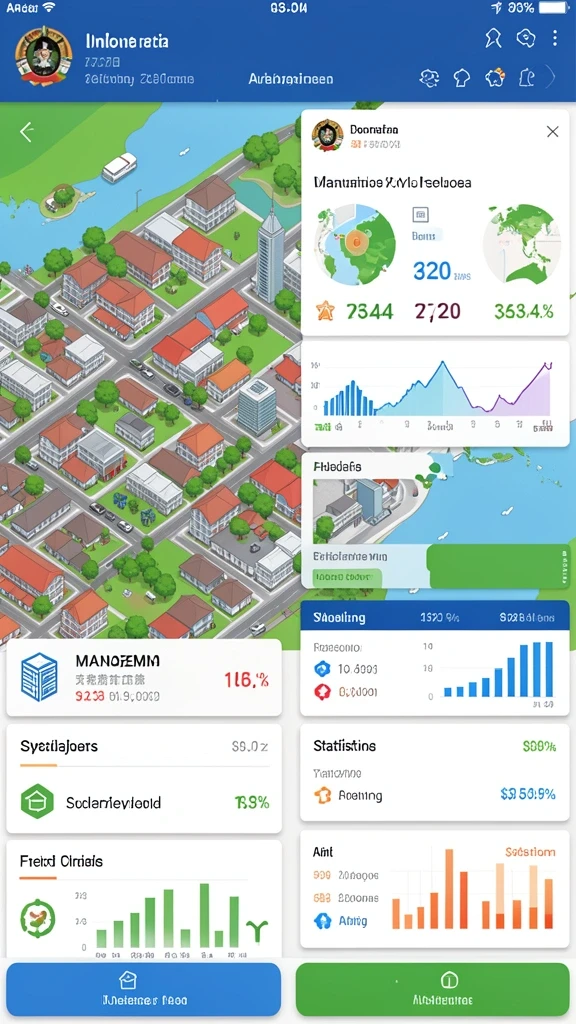Tap the hexagon icon beside the overflow menu
The image size is (576, 1024).
tap(526, 38)
